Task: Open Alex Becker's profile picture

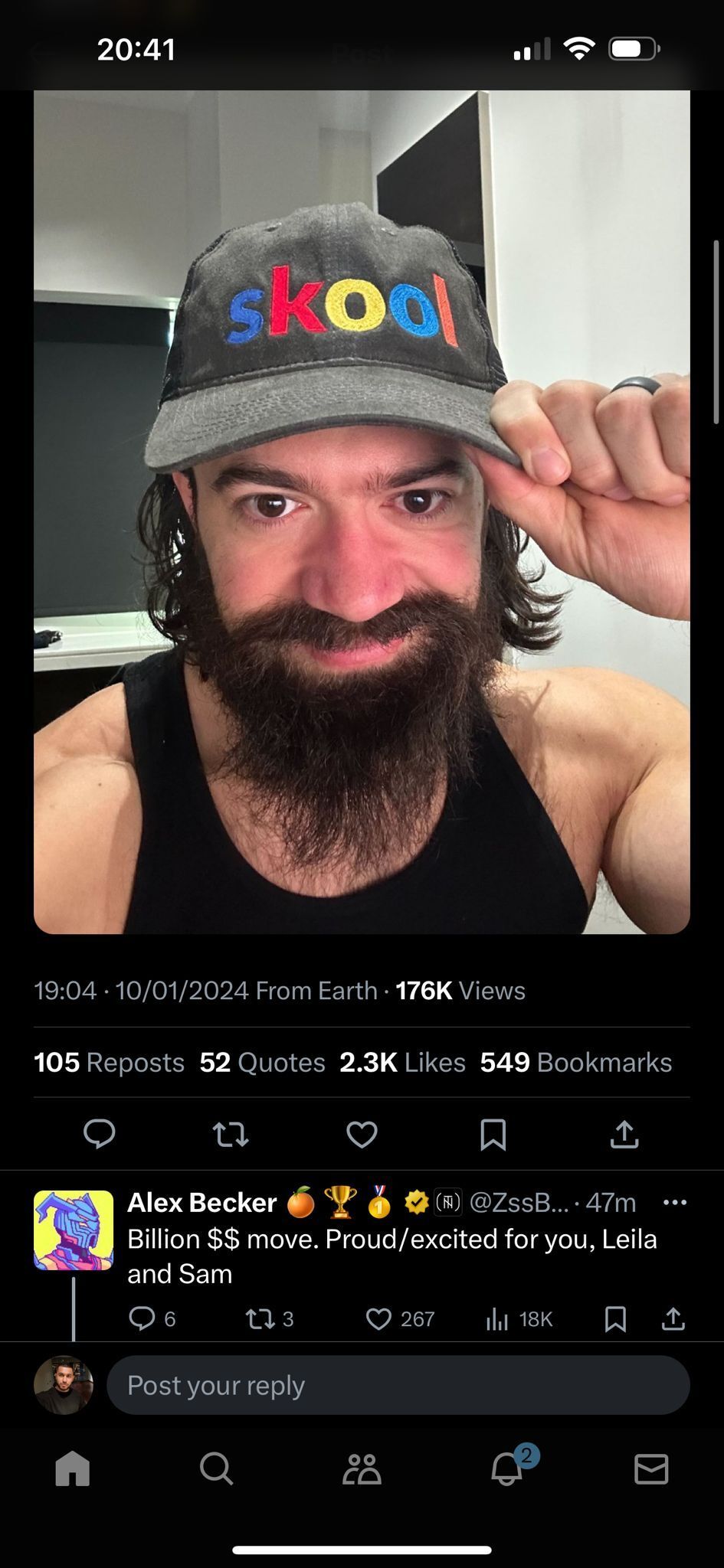Action: click(74, 1230)
